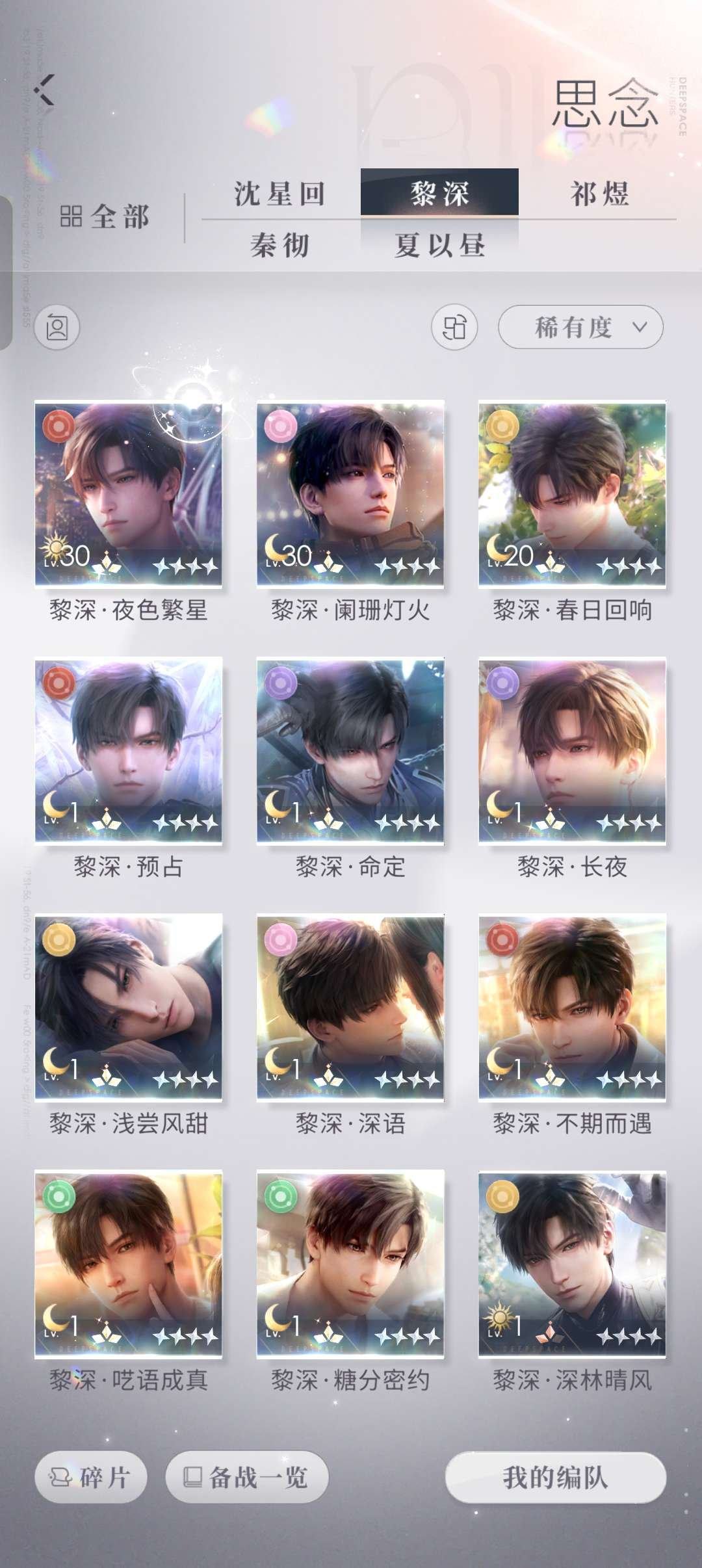Expand the 稀有度 sort dropdown

[580, 327]
